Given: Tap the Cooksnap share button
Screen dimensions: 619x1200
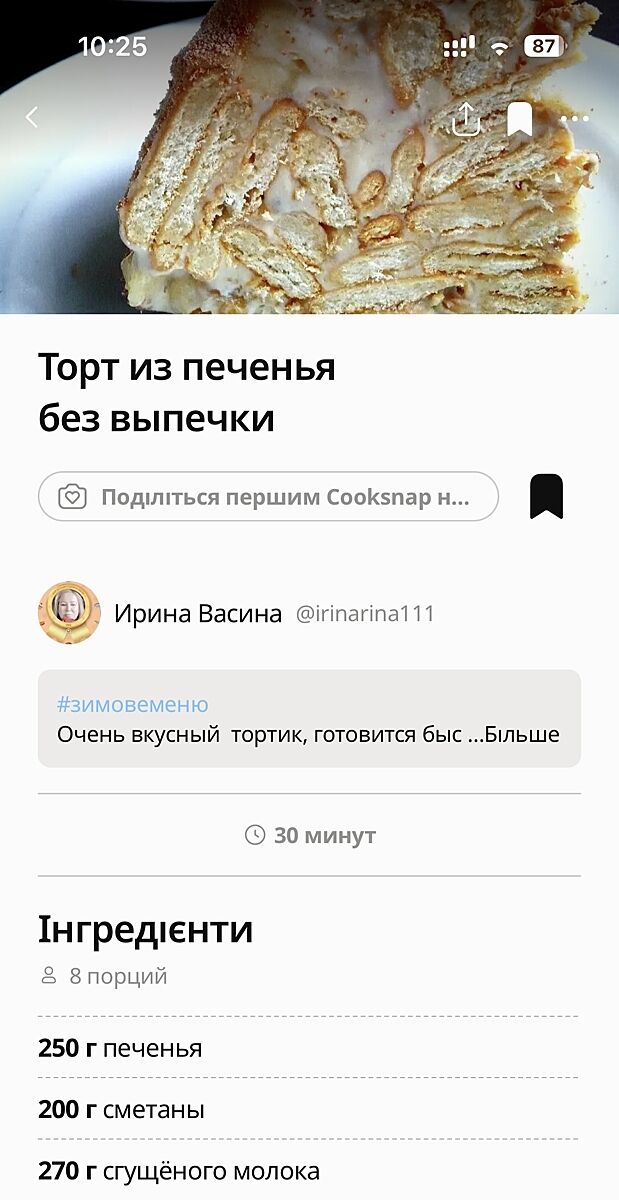Looking at the screenshot, I should (268, 497).
